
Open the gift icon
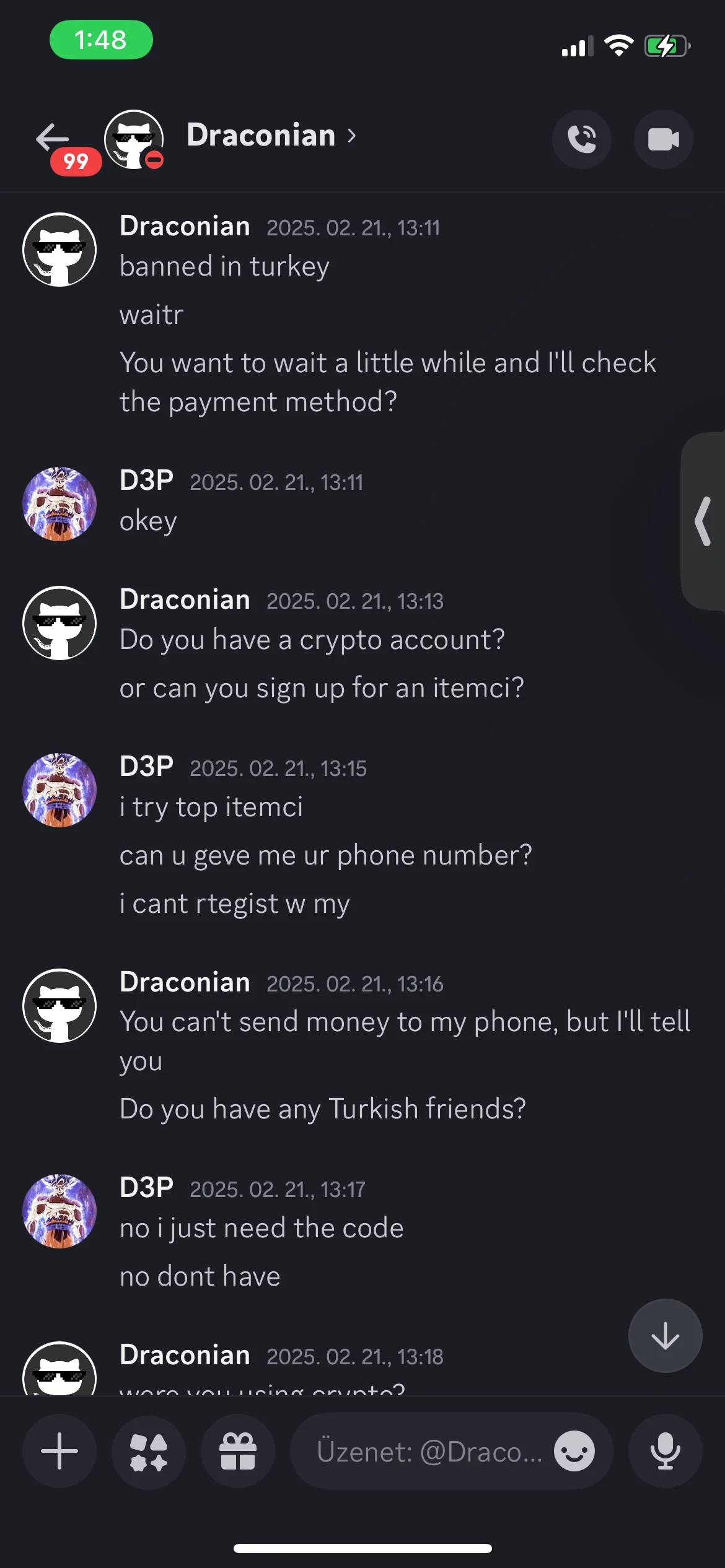click(x=238, y=1451)
